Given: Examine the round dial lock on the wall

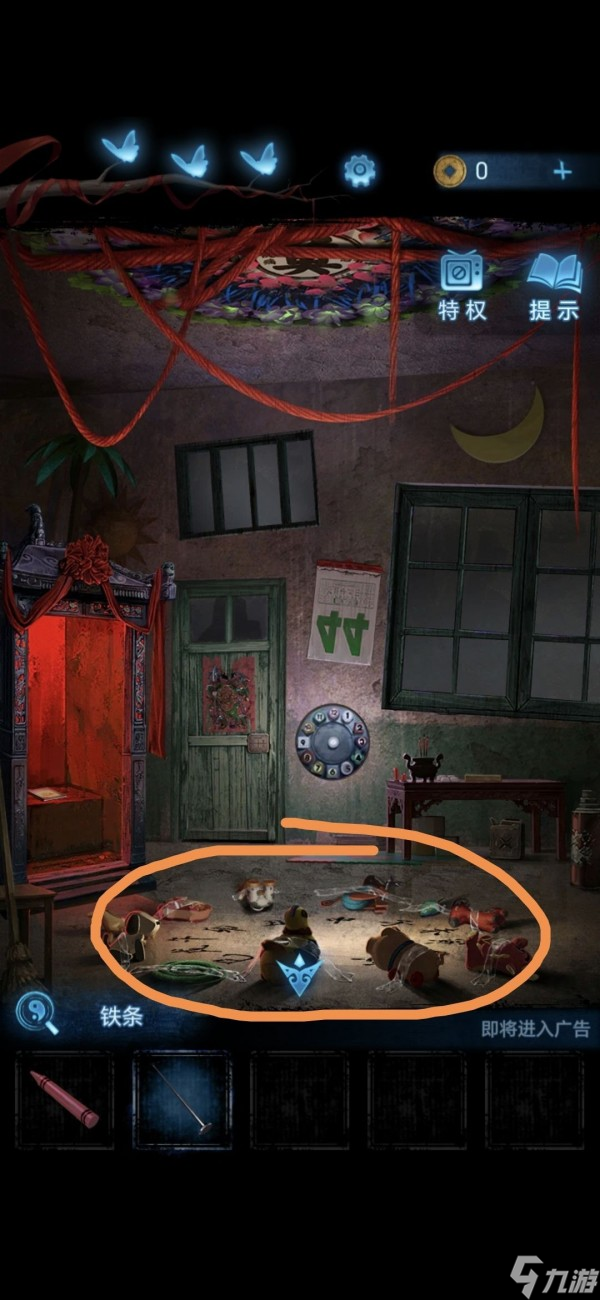Looking at the screenshot, I should click(x=332, y=742).
